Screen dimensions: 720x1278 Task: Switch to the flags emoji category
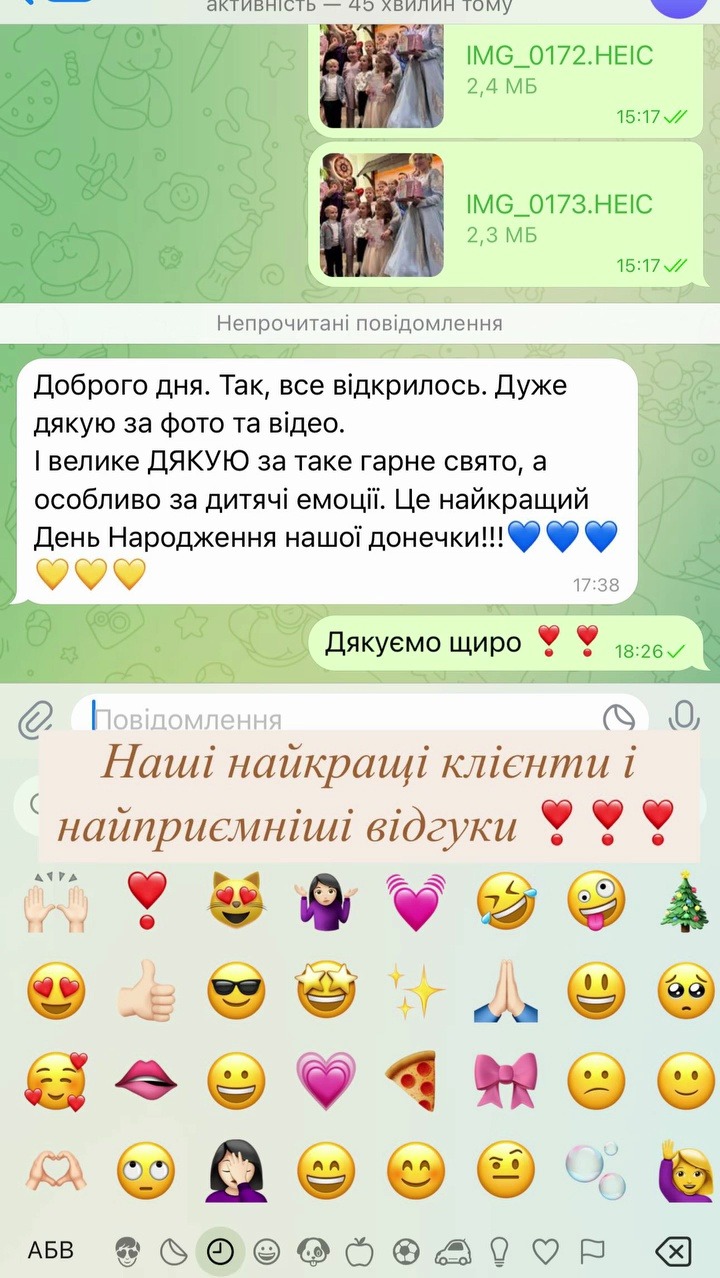(x=593, y=1250)
